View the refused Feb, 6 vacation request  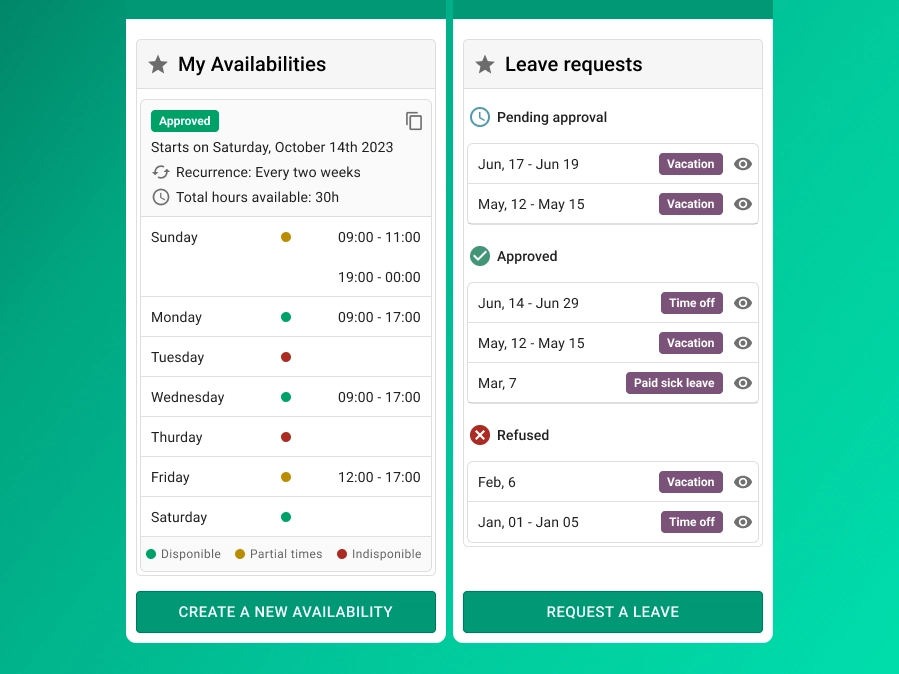[742, 482]
